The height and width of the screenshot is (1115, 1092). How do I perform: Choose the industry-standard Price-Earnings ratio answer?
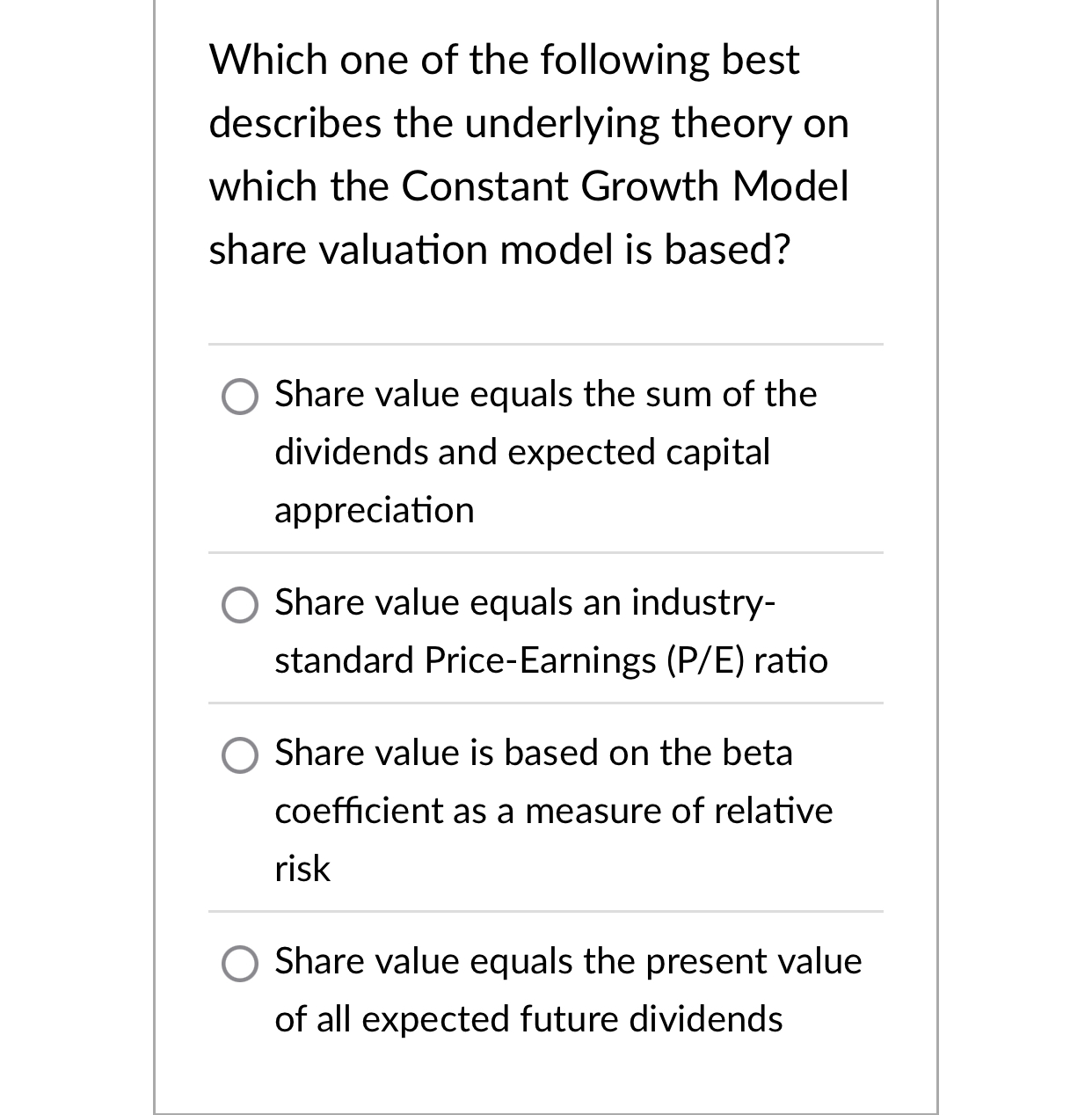[239, 605]
